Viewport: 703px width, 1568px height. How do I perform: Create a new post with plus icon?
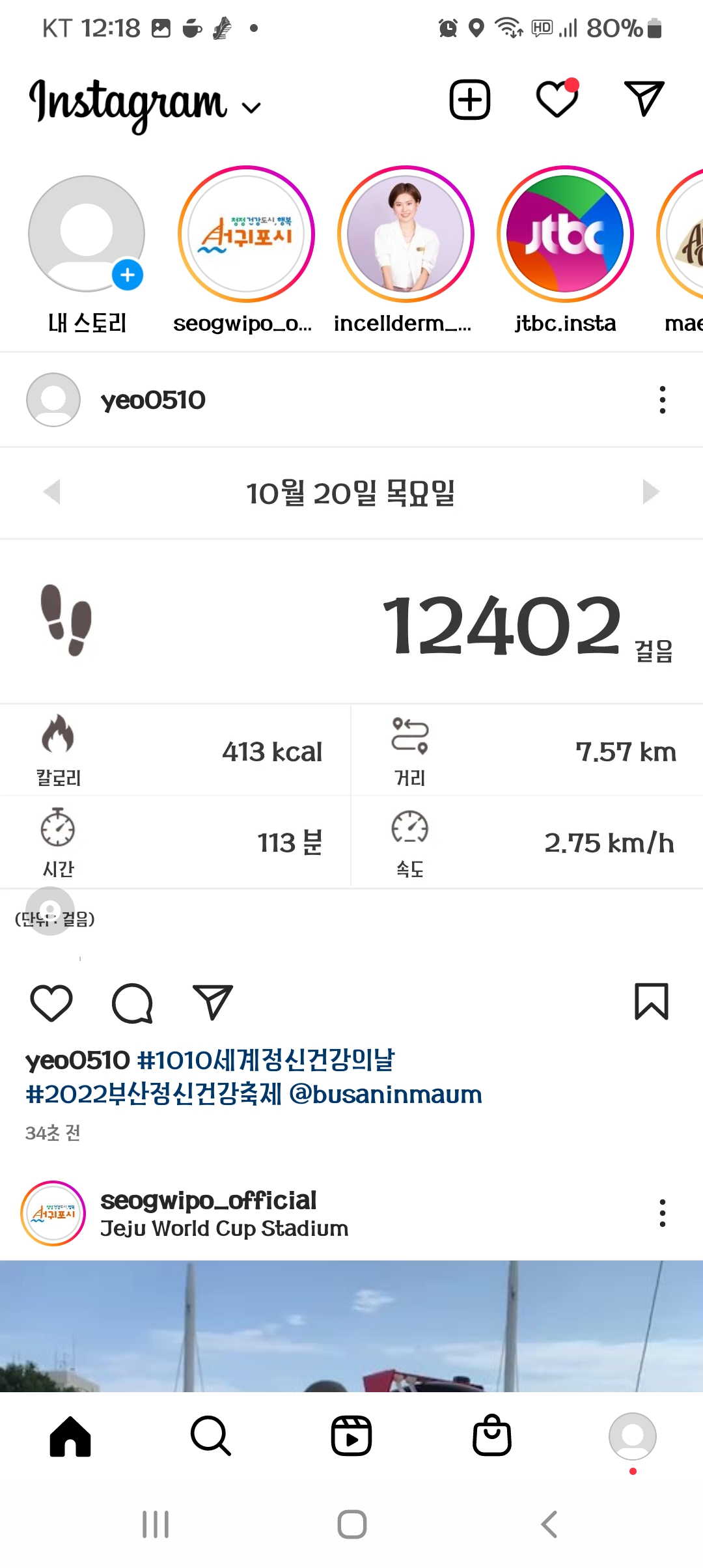(469, 100)
